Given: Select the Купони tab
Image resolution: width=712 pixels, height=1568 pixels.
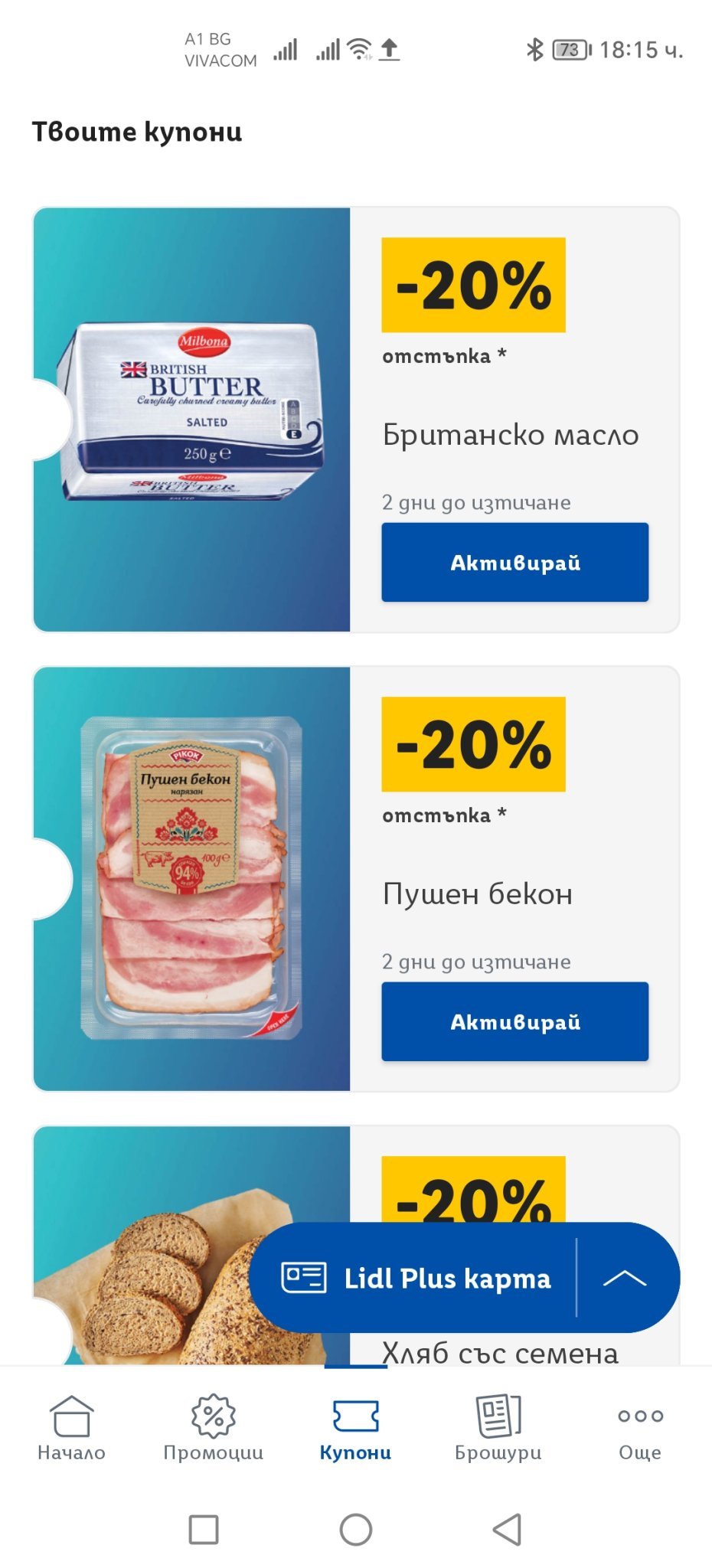Looking at the screenshot, I should click(355, 1428).
